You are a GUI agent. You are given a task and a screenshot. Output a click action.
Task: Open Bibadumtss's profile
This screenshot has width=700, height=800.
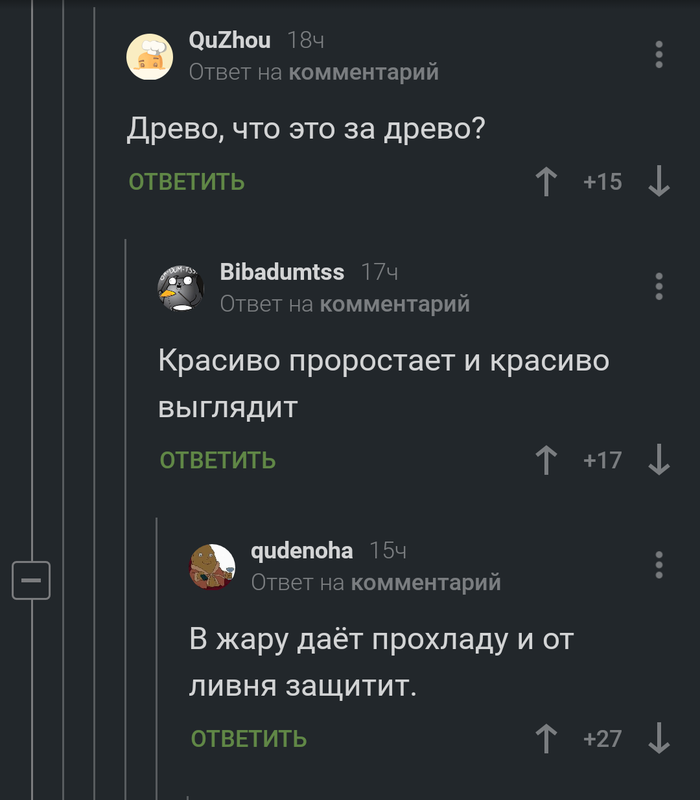tap(281, 272)
